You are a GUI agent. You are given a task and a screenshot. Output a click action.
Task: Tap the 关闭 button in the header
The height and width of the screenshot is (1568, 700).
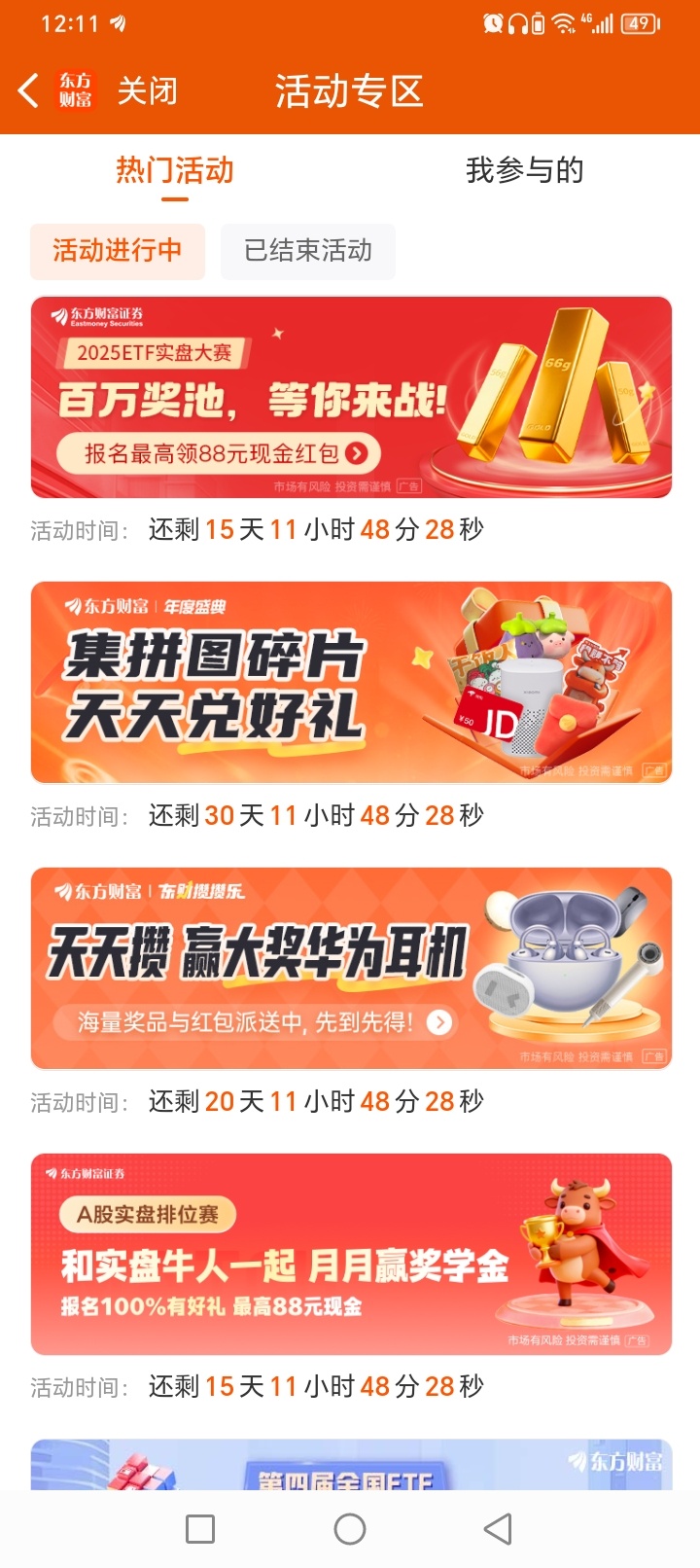point(146,90)
